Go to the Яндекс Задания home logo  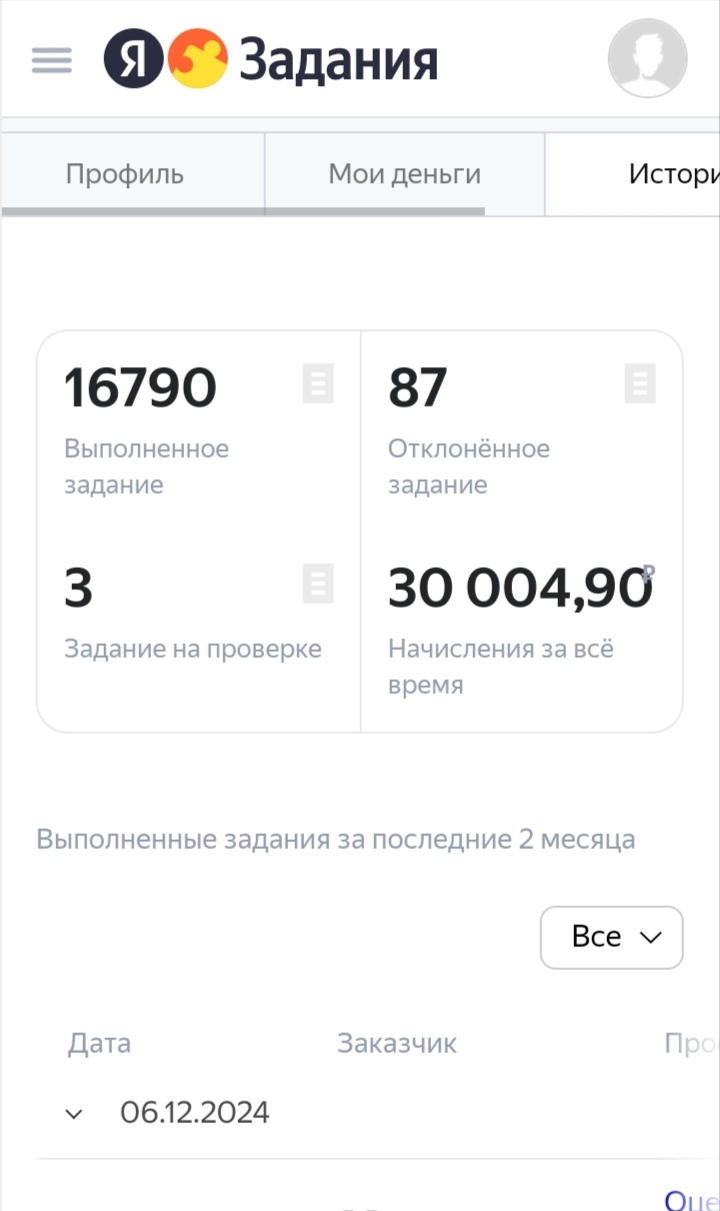tap(271, 59)
